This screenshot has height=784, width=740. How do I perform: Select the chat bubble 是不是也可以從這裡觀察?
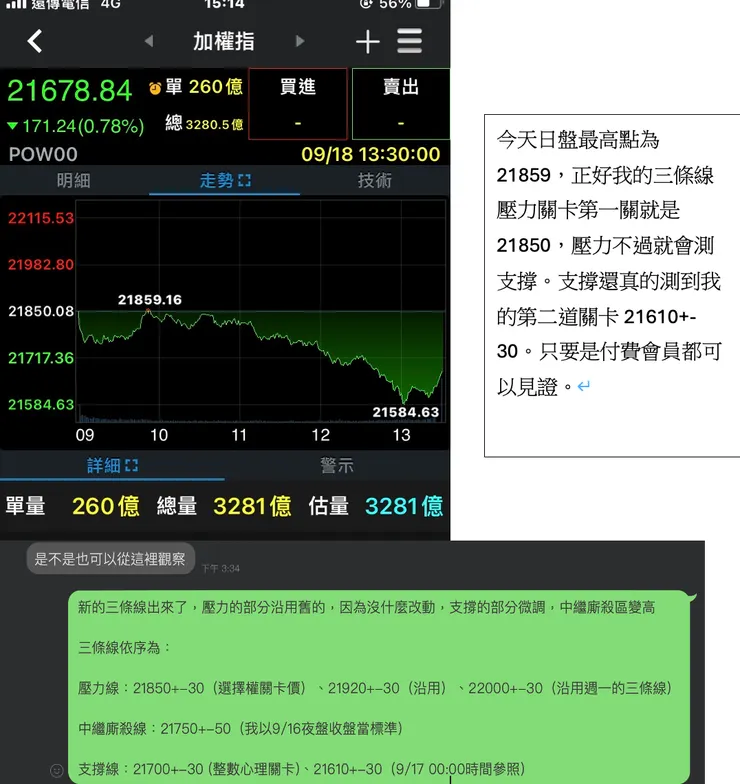tap(110, 560)
